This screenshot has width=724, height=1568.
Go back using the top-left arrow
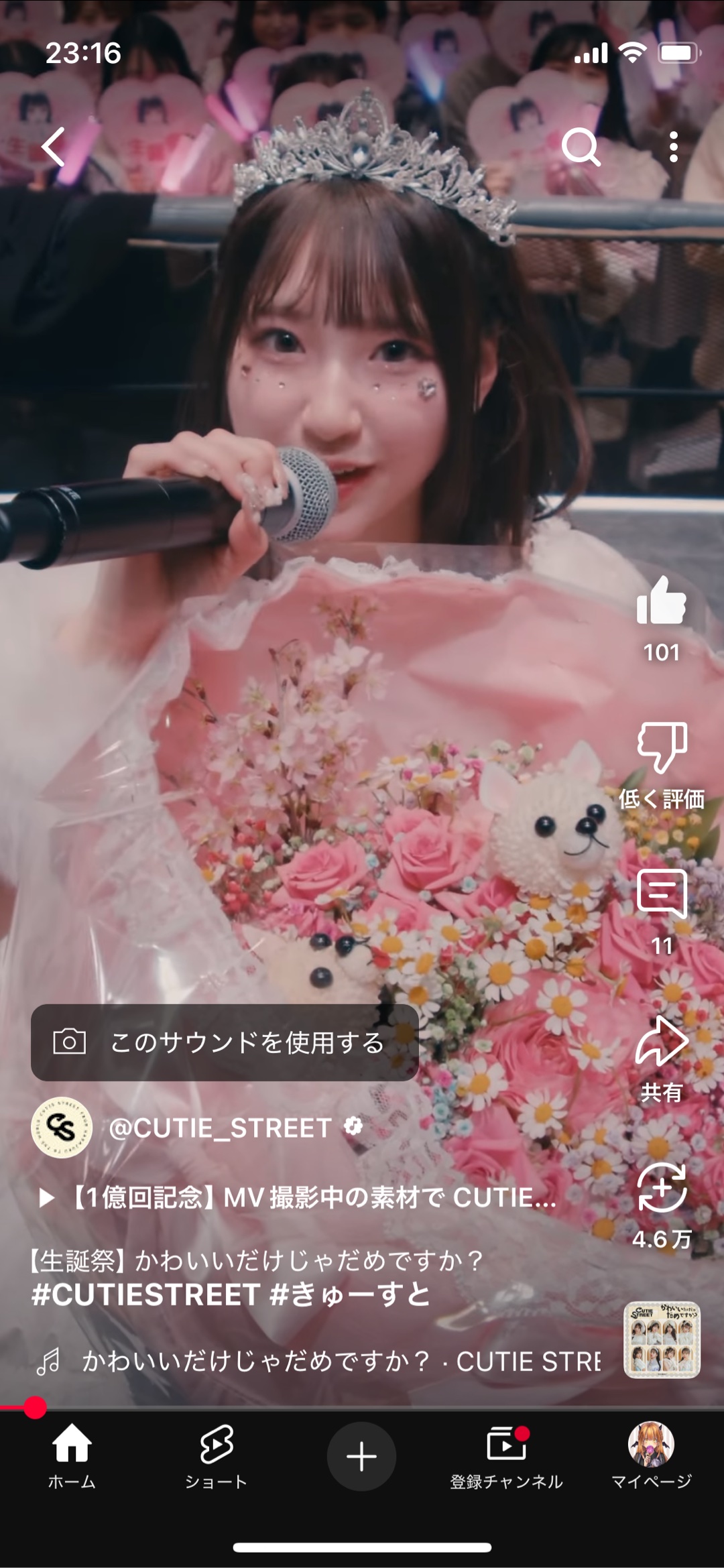(54, 147)
